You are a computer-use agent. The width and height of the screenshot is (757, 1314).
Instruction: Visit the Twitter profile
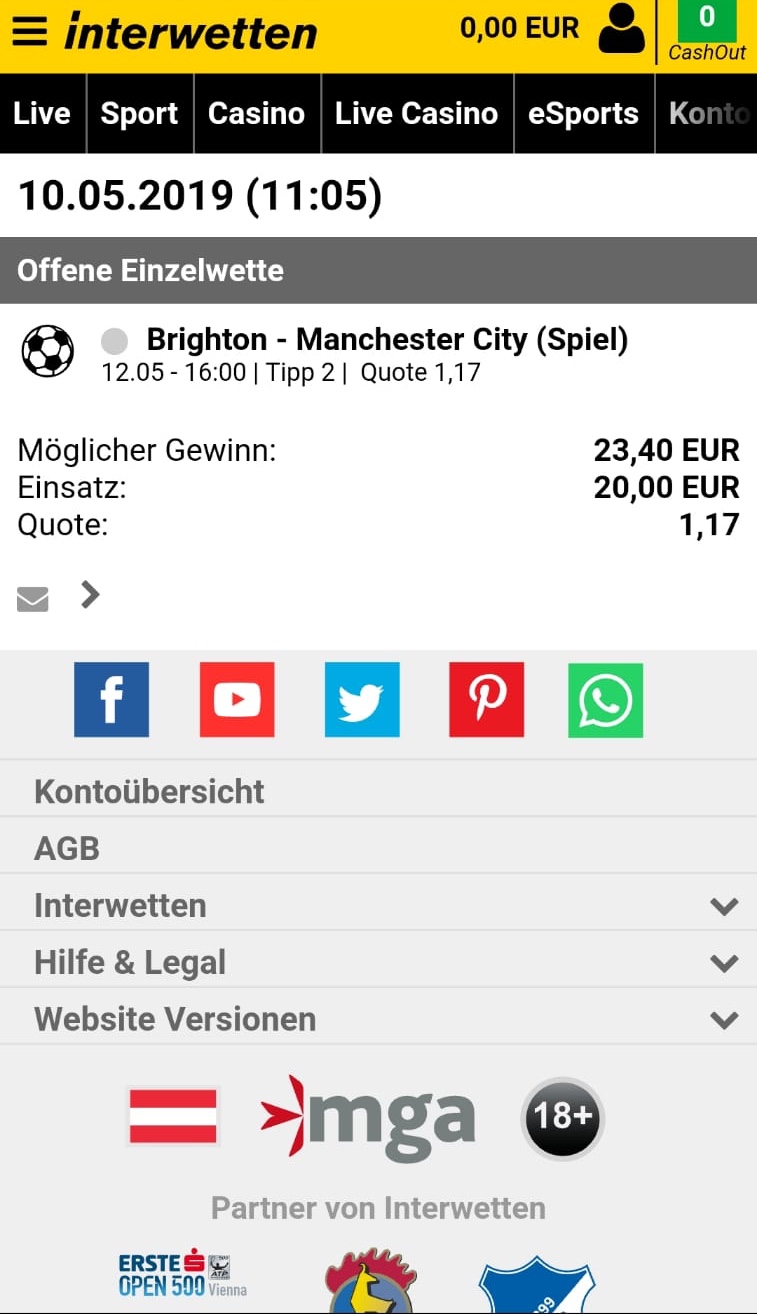362,700
